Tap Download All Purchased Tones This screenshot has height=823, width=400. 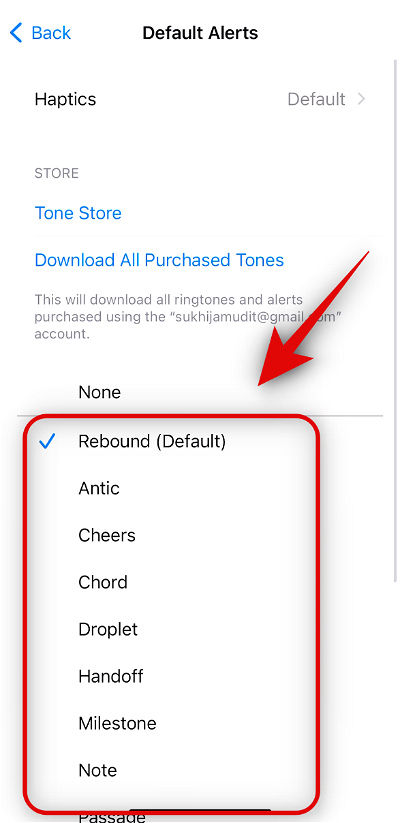coord(159,260)
